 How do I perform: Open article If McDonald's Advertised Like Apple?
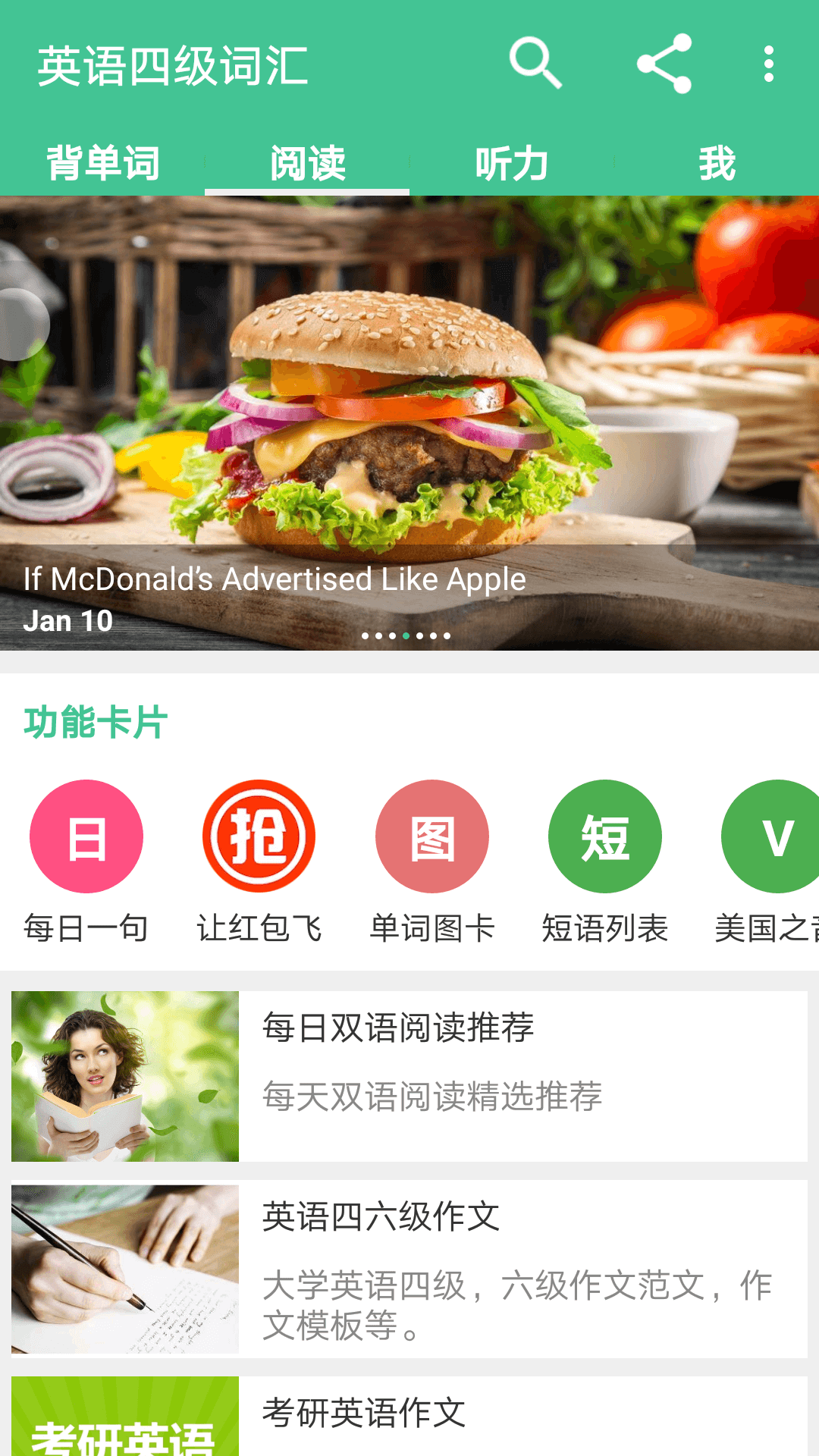pyautogui.click(x=275, y=581)
